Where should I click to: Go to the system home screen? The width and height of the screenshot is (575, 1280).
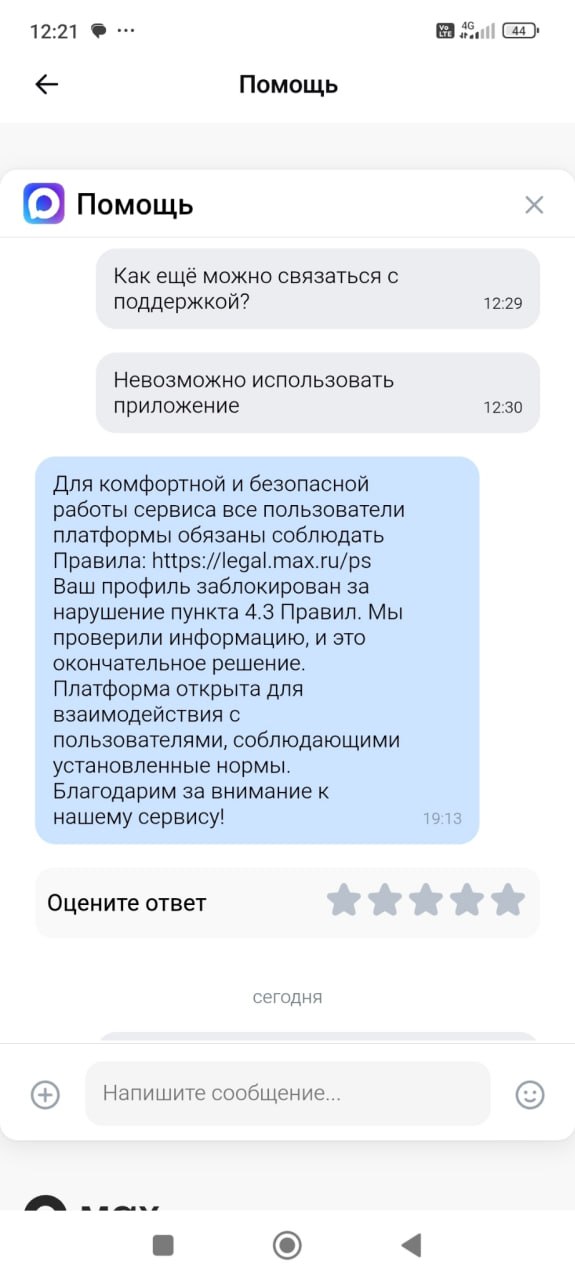(x=287, y=1244)
